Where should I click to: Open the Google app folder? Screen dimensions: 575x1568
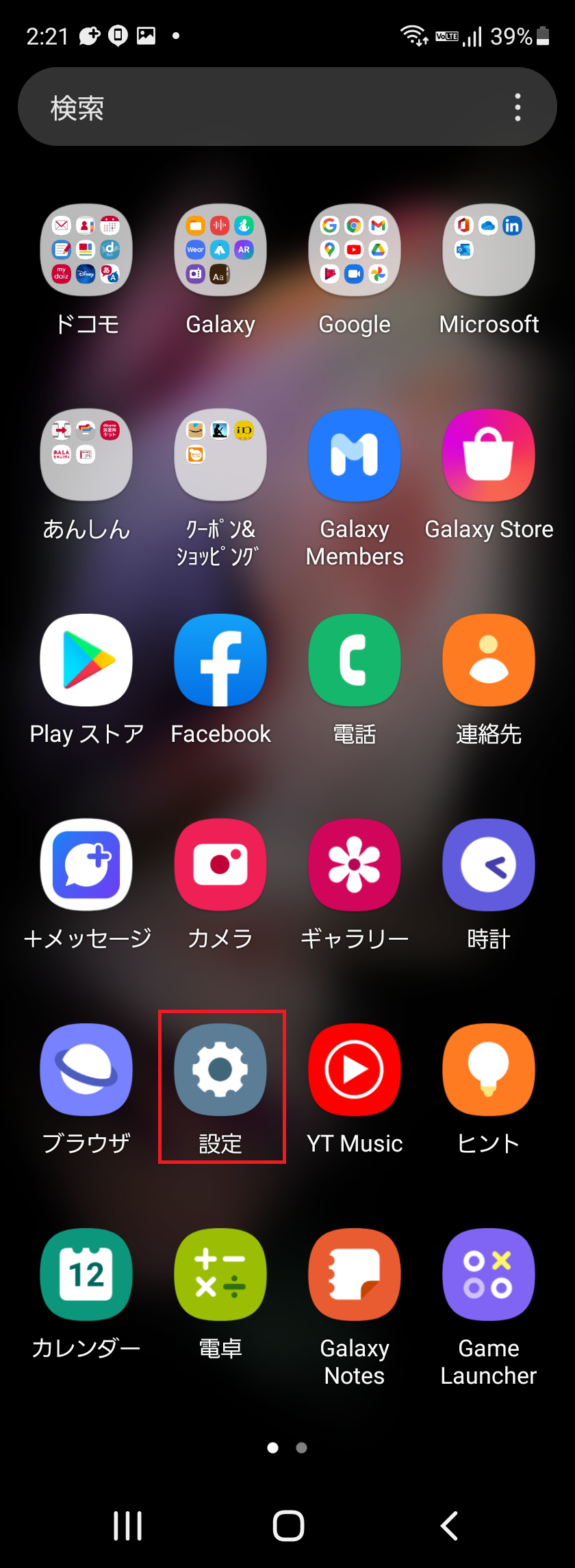pos(354,251)
